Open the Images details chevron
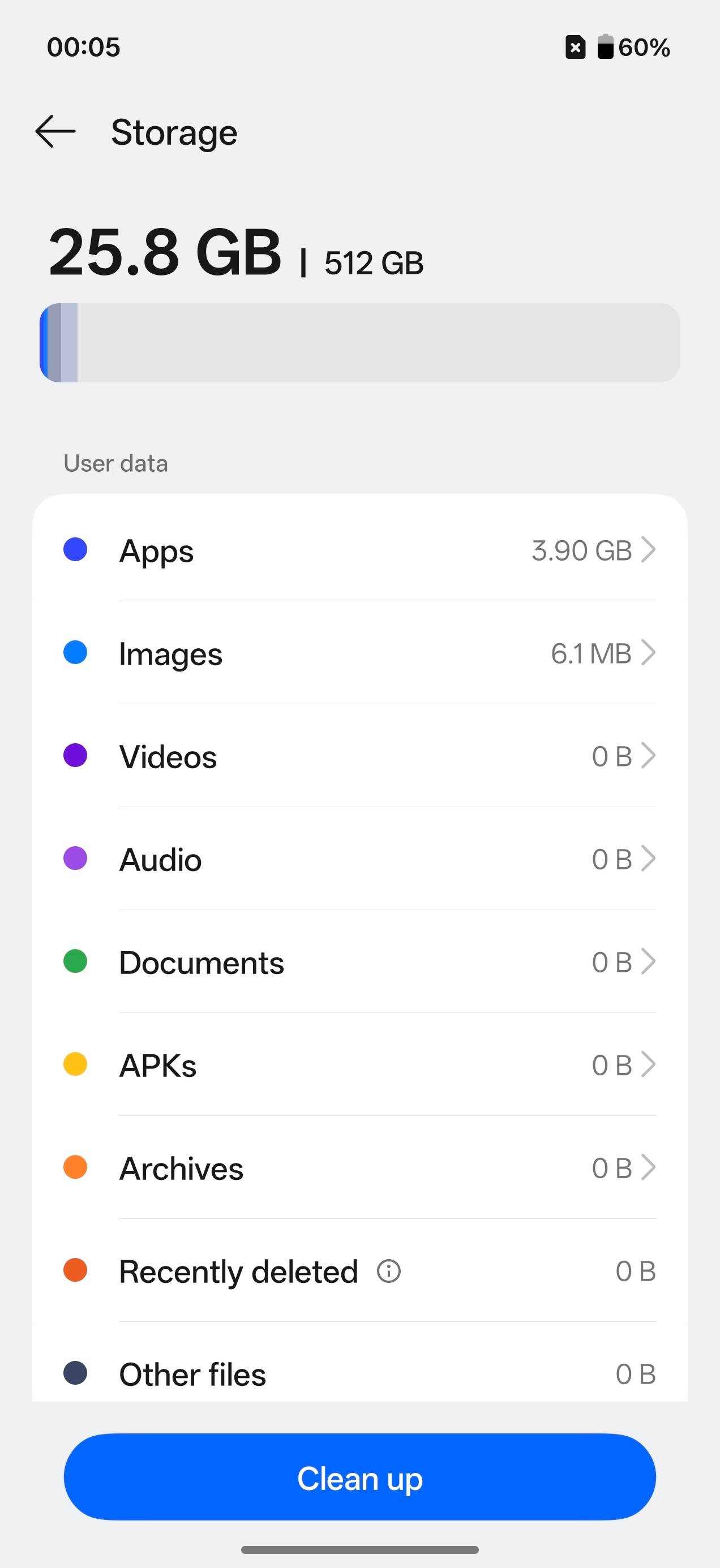This screenshot has height=1568, width=720. point(649,653)
